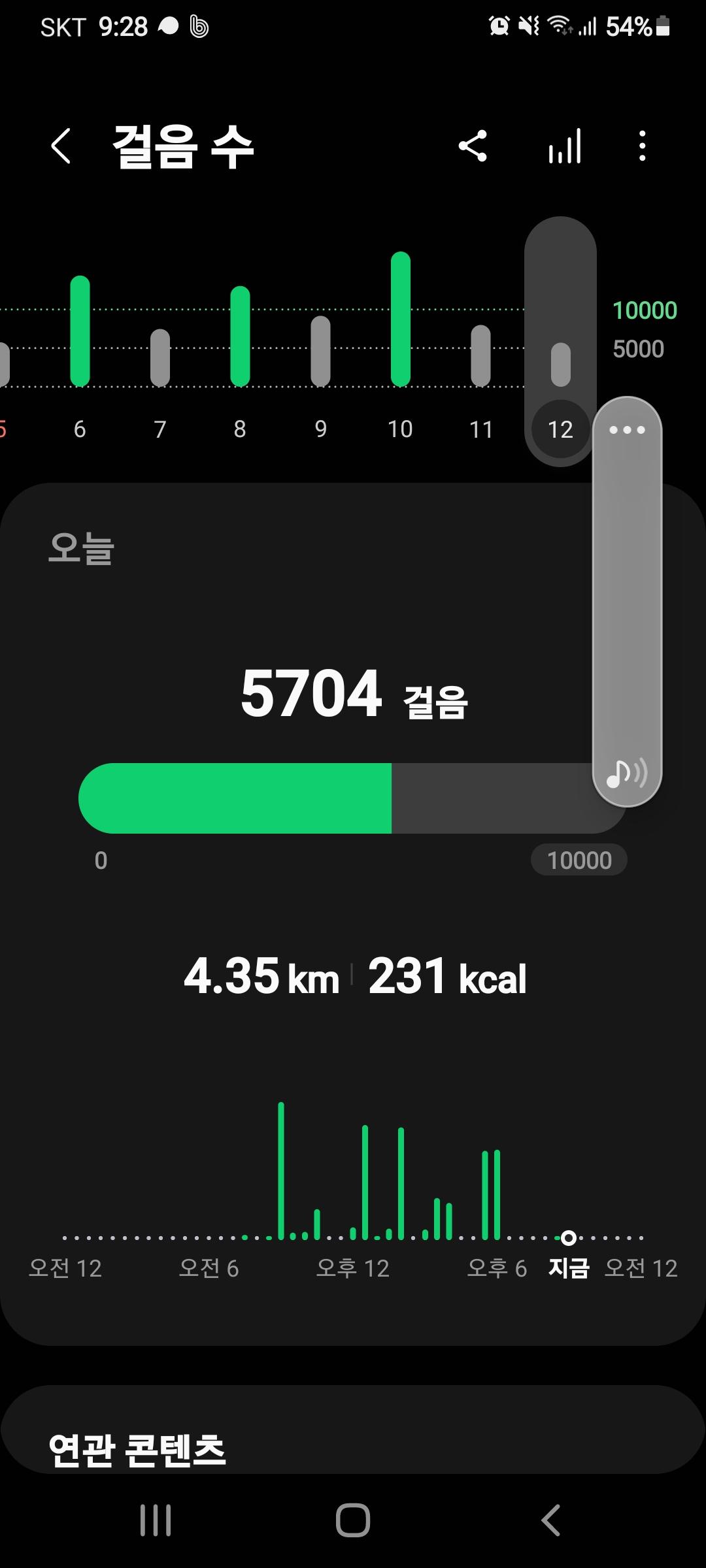Viewport: 706px width, 1568px height.
Task: Go to the home screen
Action: pos(353,1520)
